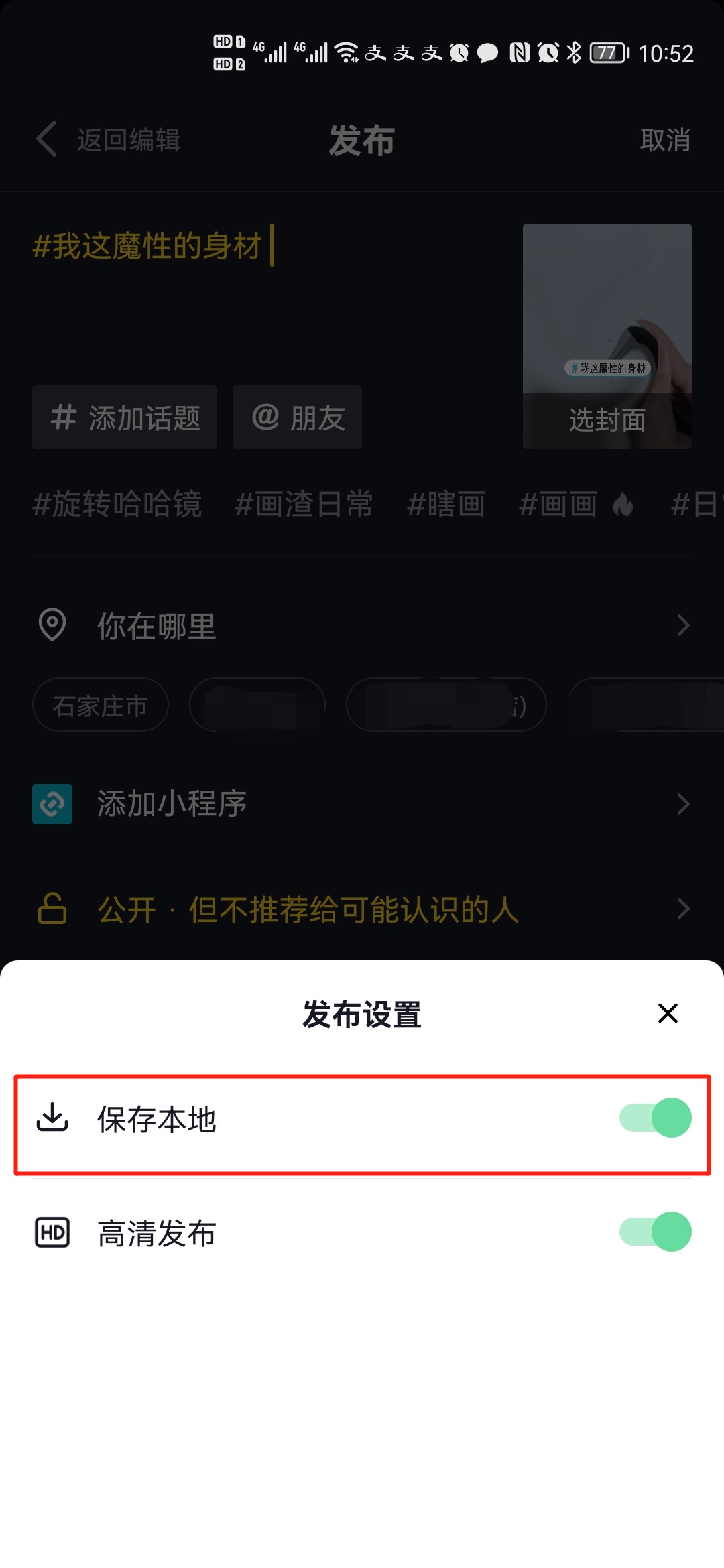
Task: Mention someone with @ 朋友
Action: 298,417
